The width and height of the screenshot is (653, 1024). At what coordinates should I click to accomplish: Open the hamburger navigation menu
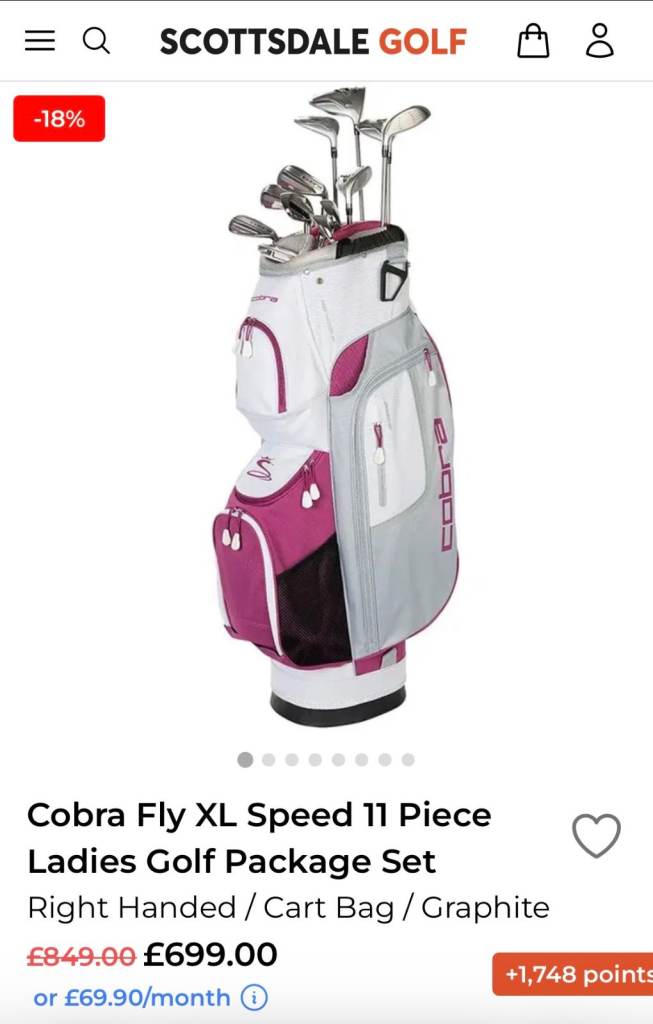pos(40,41)
